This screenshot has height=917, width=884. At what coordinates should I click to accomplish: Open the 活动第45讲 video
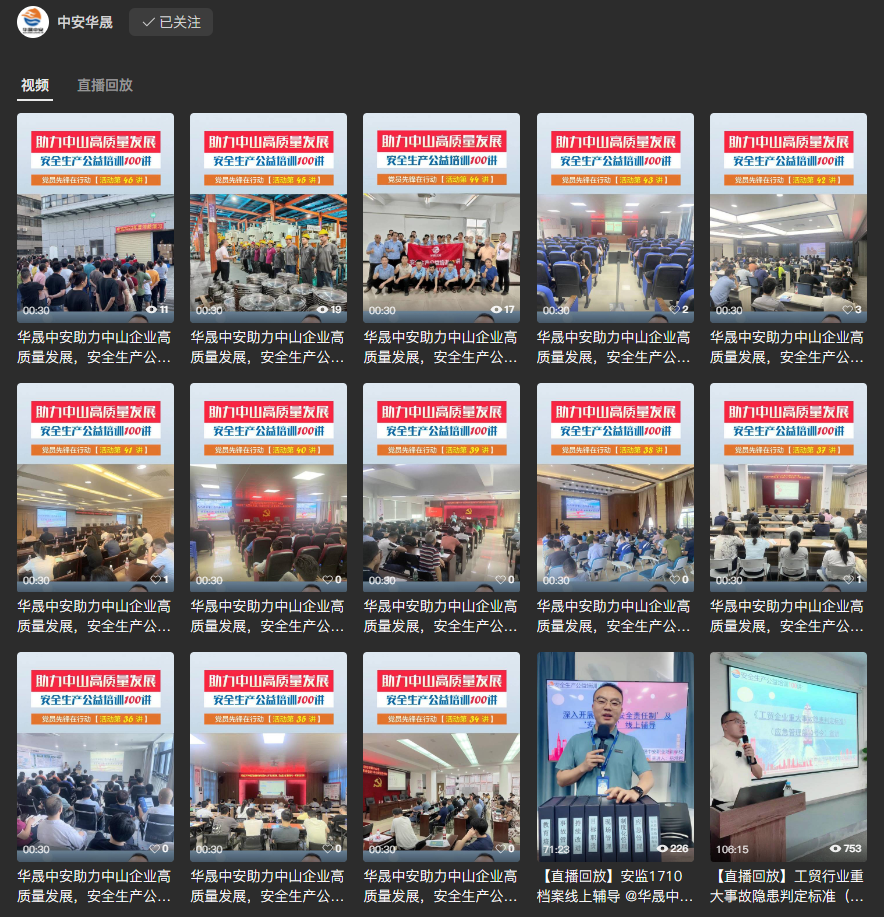pyautogui.click(x=268, y=217)
